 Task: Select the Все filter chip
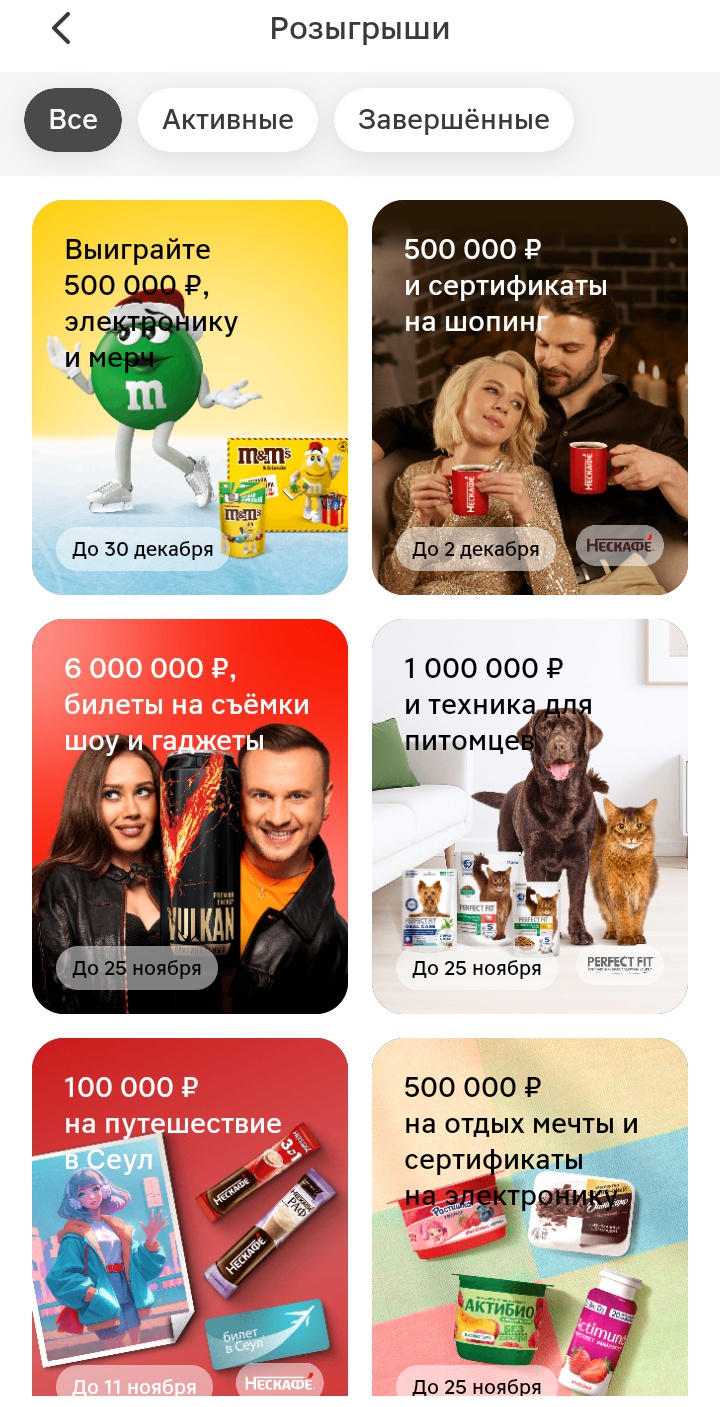(73, 120)
